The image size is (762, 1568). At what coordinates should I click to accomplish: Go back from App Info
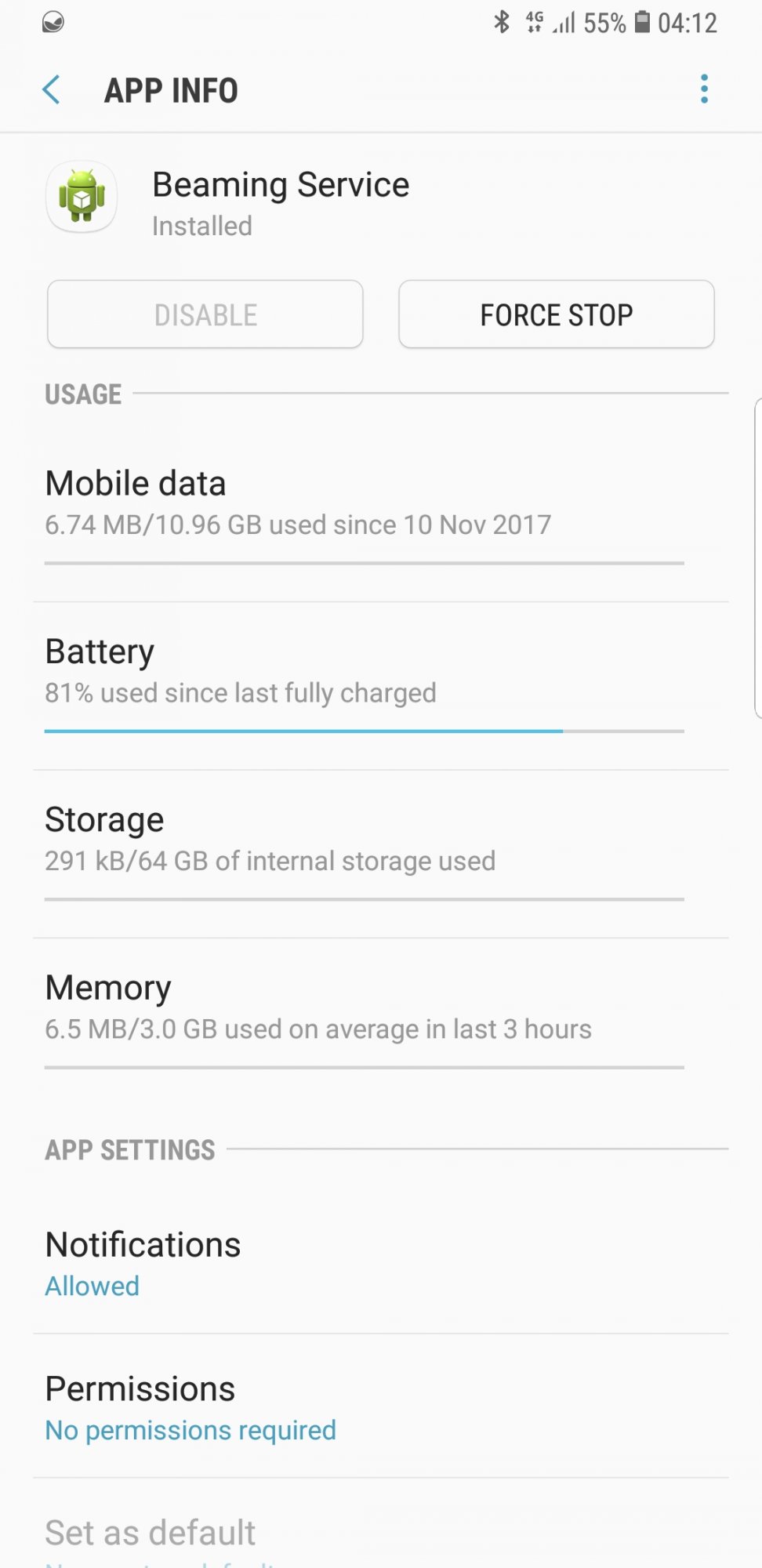[x=52, y=90]
